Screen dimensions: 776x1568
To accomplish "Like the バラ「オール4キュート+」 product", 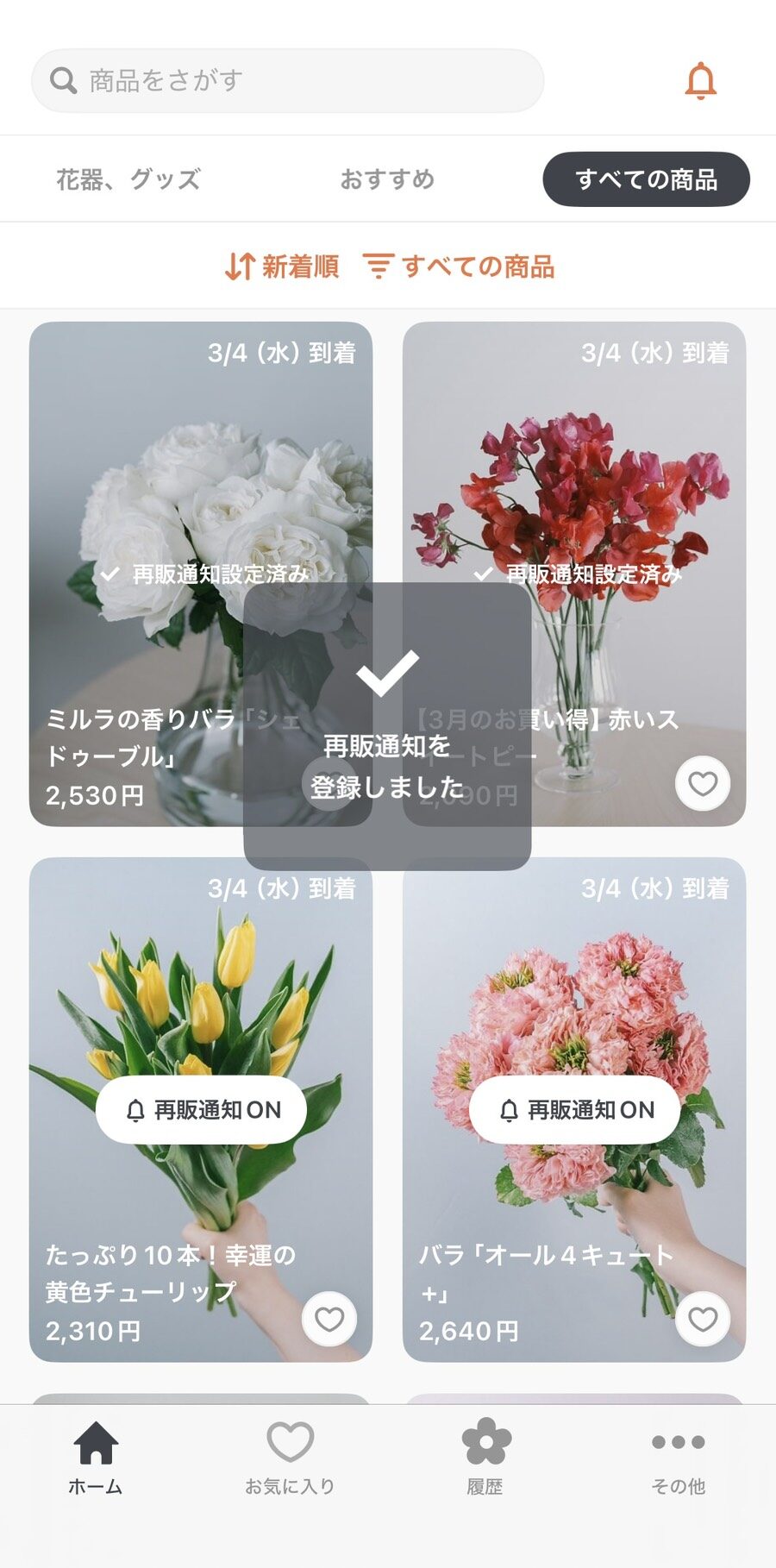I will pyautogui.click(x=703, y=1319).
